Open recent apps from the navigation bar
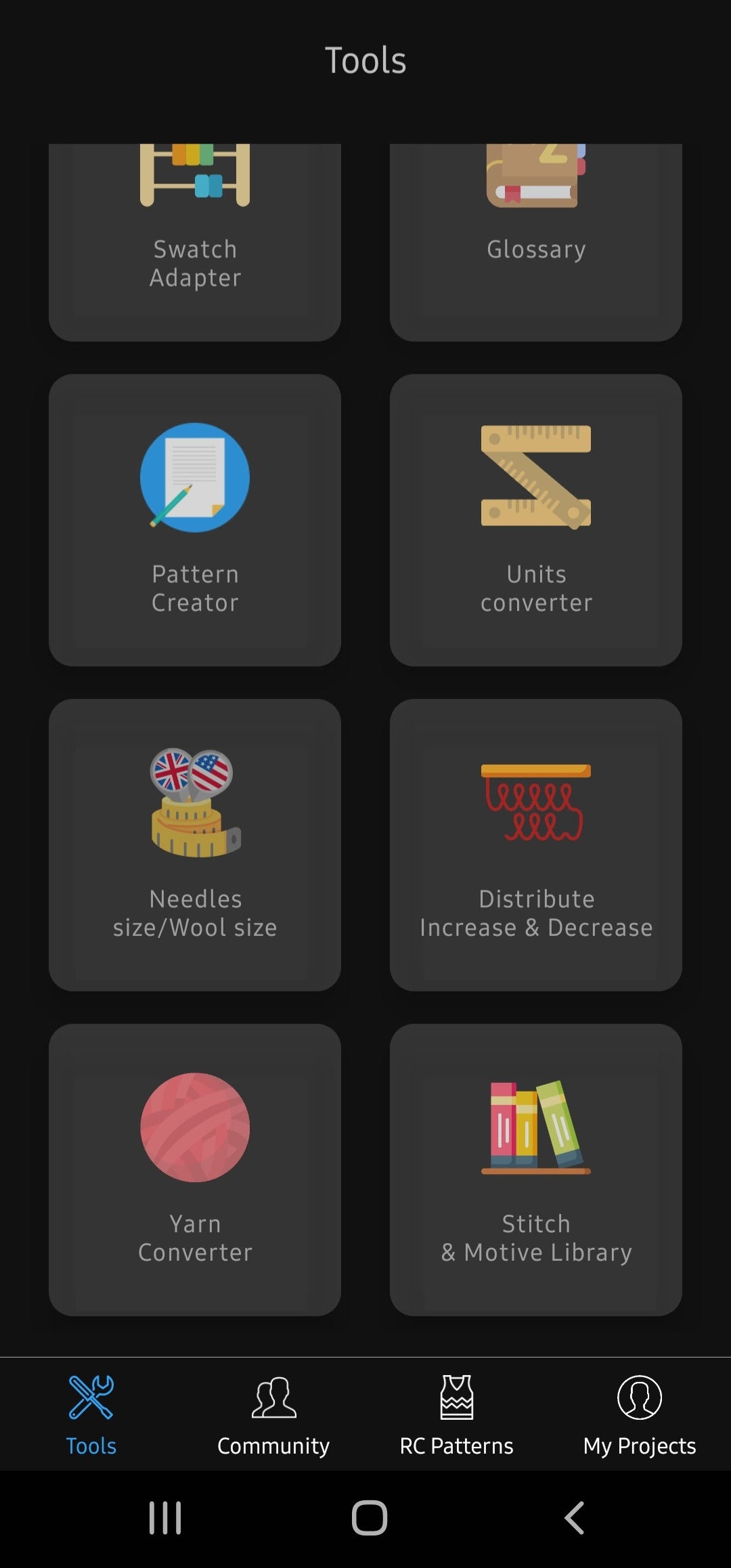Screen dimensions: 731x1568 pos(165,1518)
